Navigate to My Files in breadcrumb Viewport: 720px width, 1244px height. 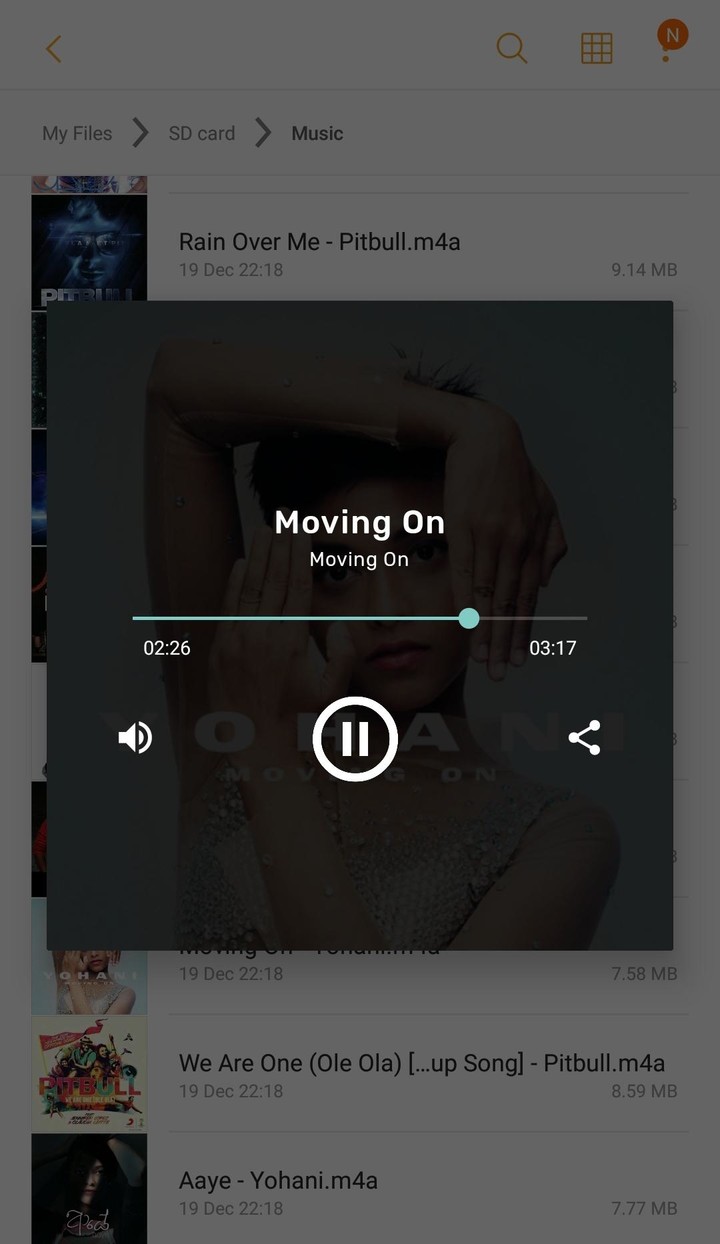(77, 133)
